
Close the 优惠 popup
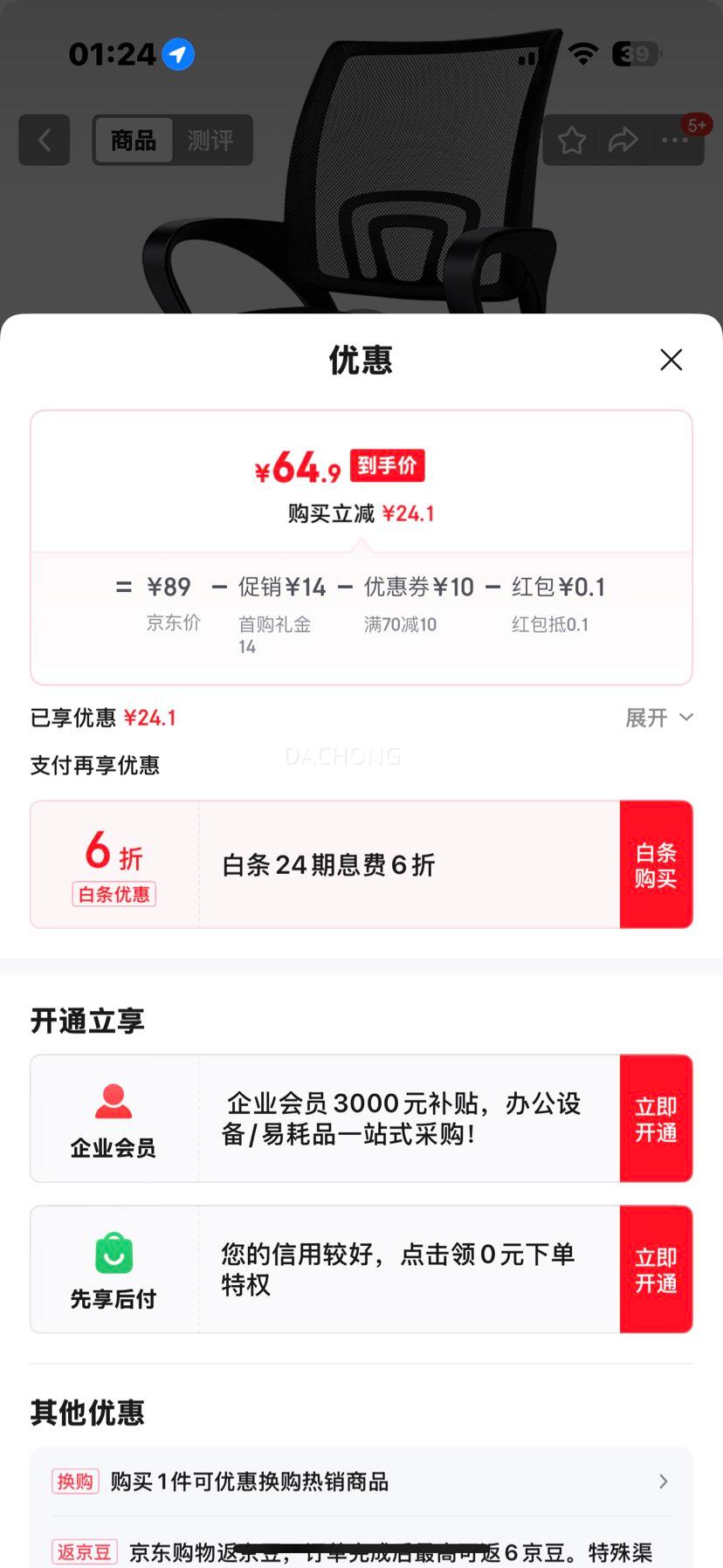[671, 360]
